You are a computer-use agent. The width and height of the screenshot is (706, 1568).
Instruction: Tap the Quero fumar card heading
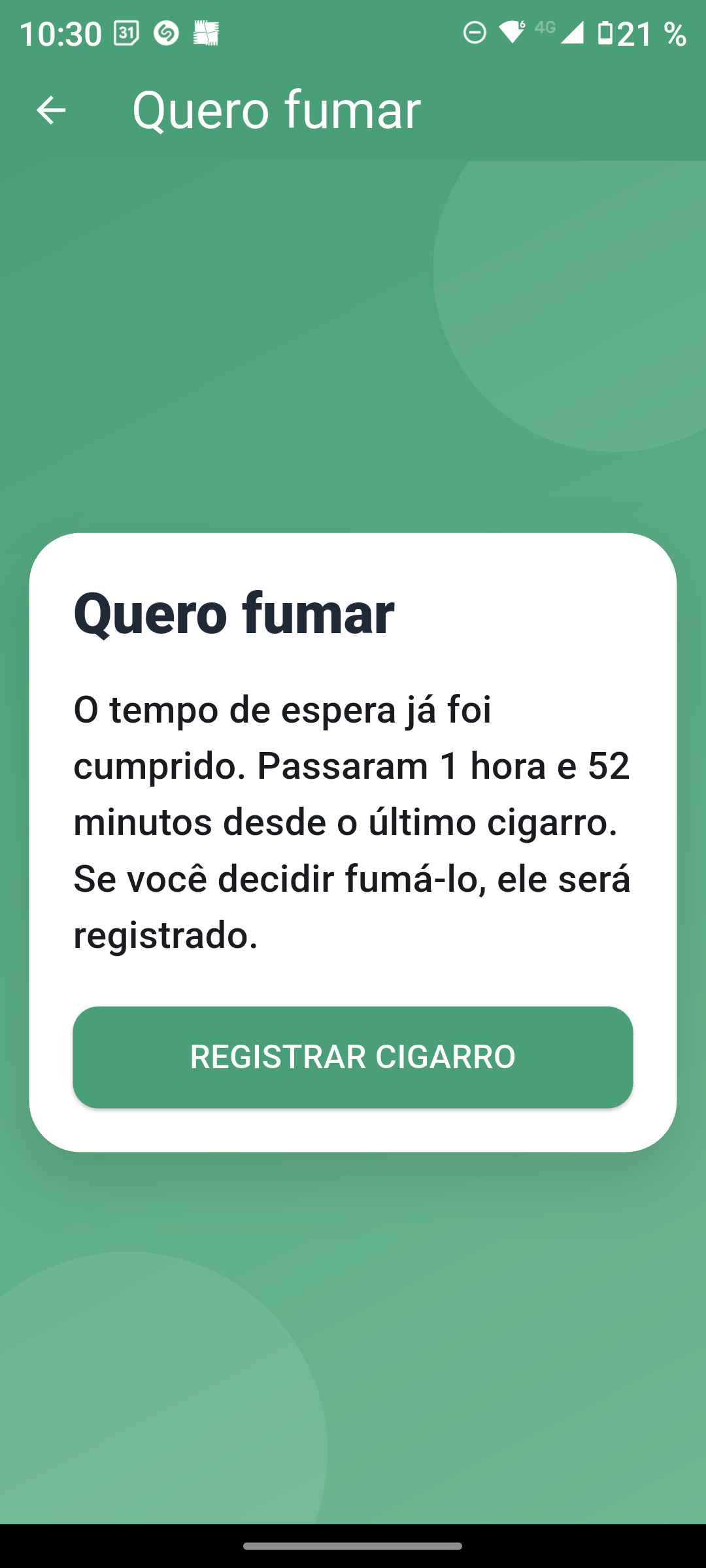tap(234, 614)
